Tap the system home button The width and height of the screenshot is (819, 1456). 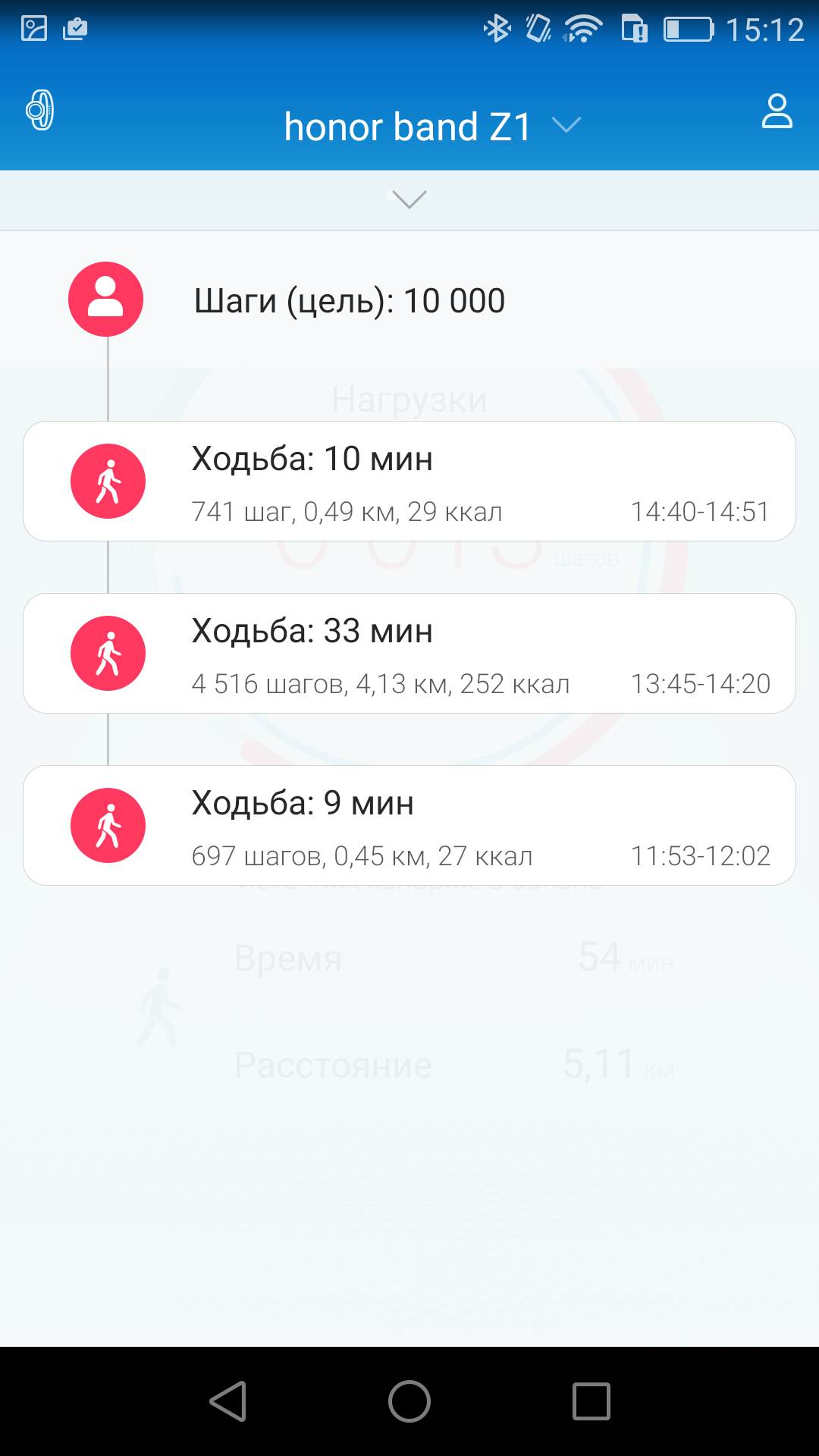pyautogui.click(x=409, y=1401)
